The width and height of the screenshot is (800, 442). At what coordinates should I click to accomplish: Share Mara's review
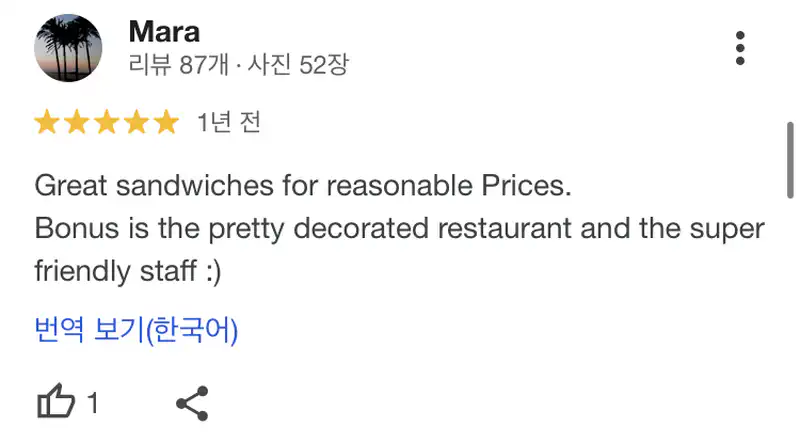tap(191, 403)
